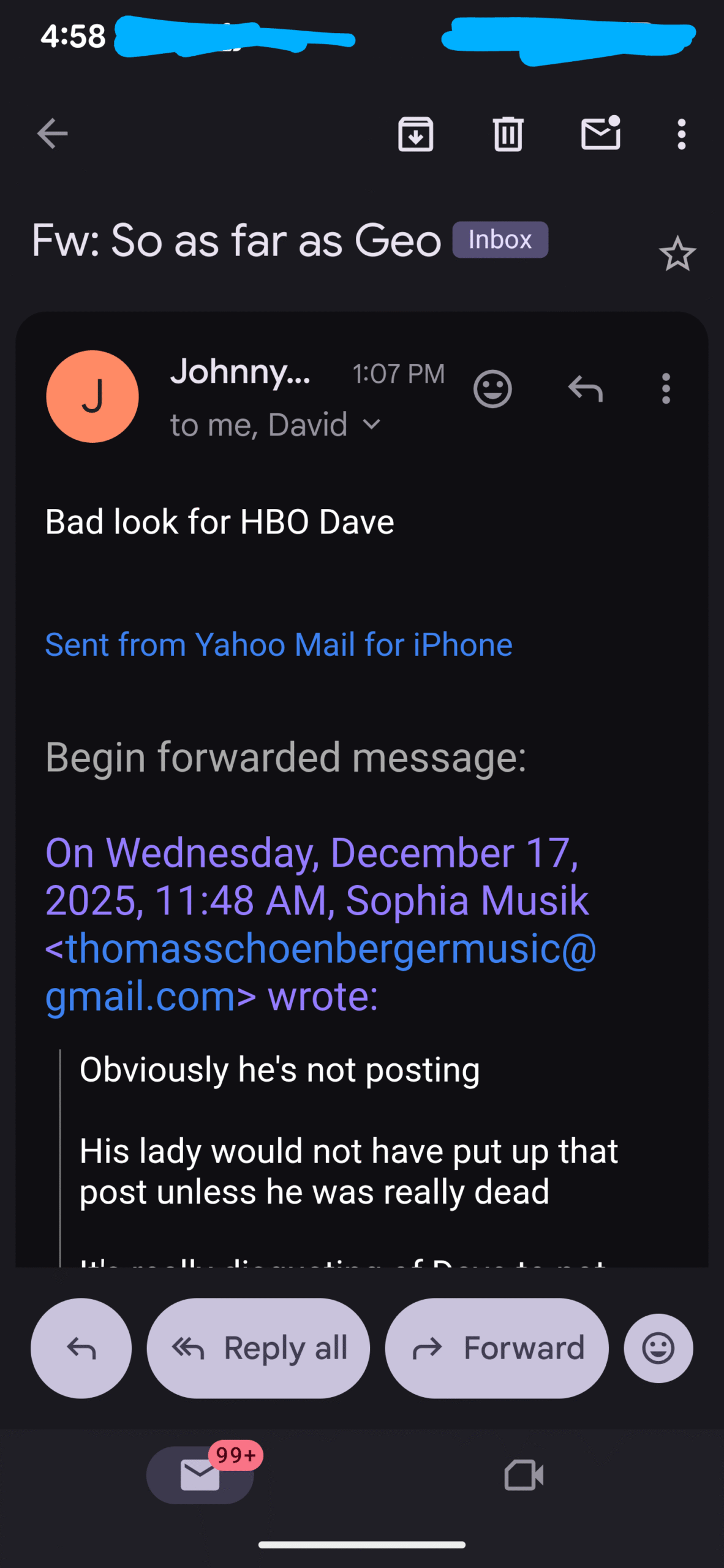The height and width of the screenshot is (1568, 724).
Task: Open the thomasschoenbergermusic@gmail.com address link
Action: (x=320, y=971)
